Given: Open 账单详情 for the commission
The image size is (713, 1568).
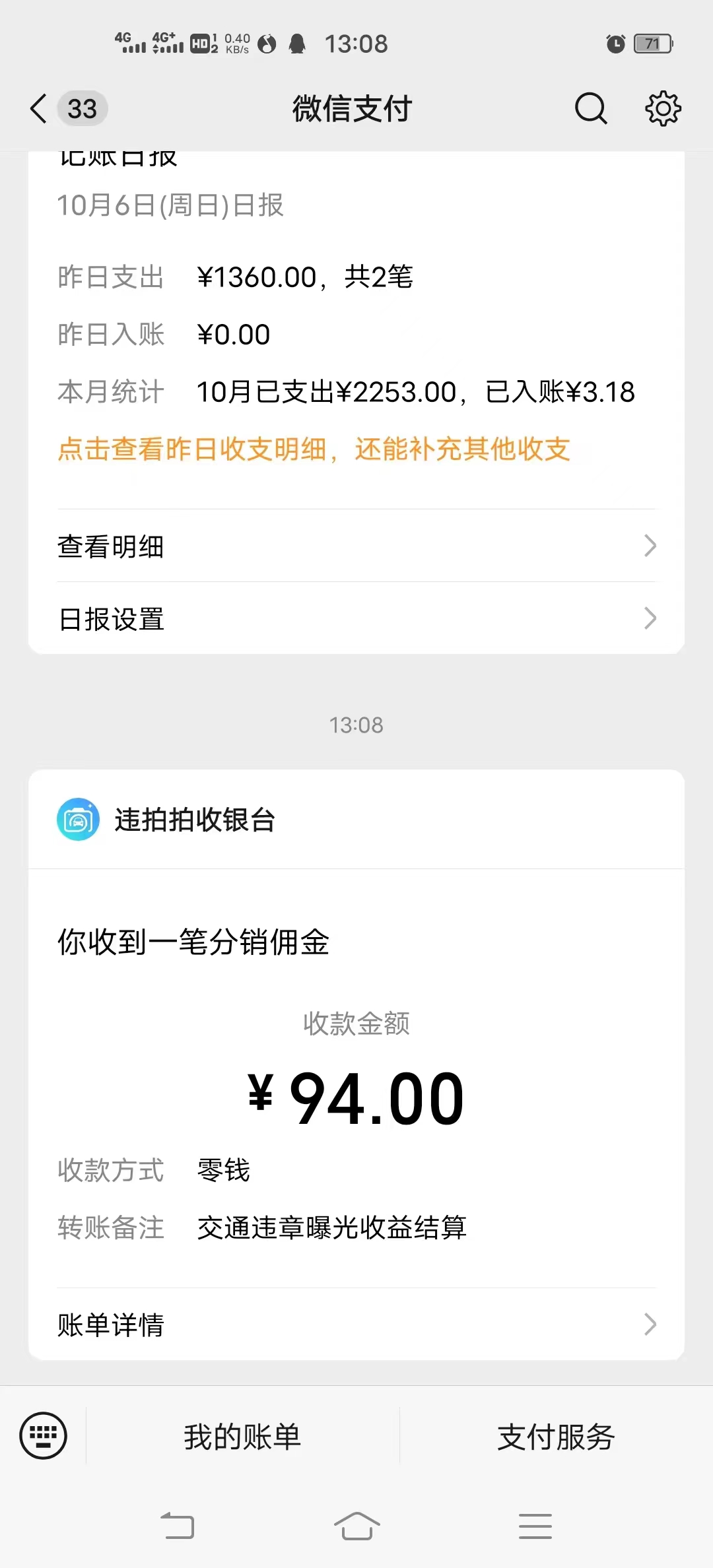Looking at the screenshot, I should tap(356, 1324).
